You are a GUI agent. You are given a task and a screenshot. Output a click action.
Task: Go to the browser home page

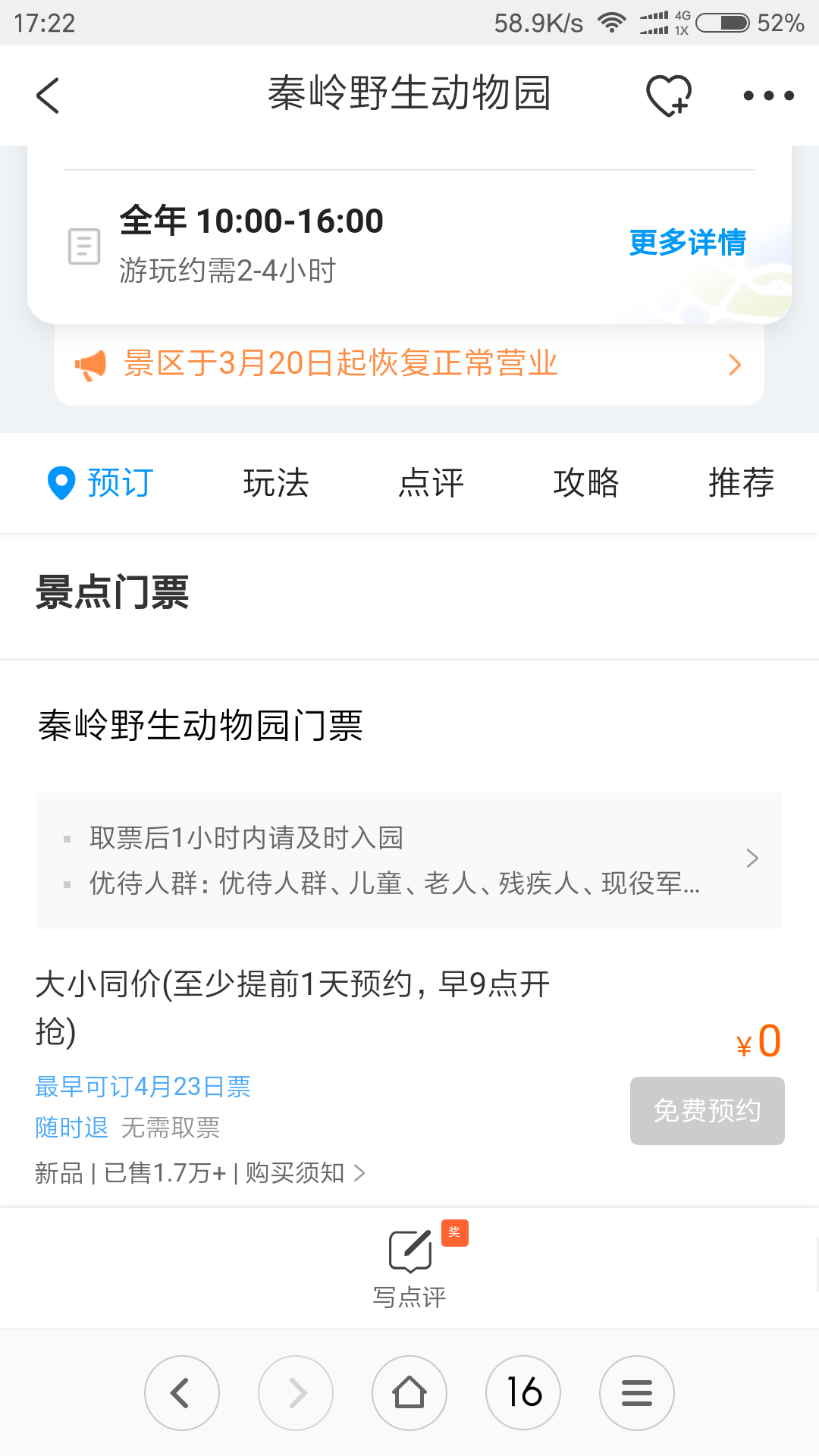coord(409,1393)
